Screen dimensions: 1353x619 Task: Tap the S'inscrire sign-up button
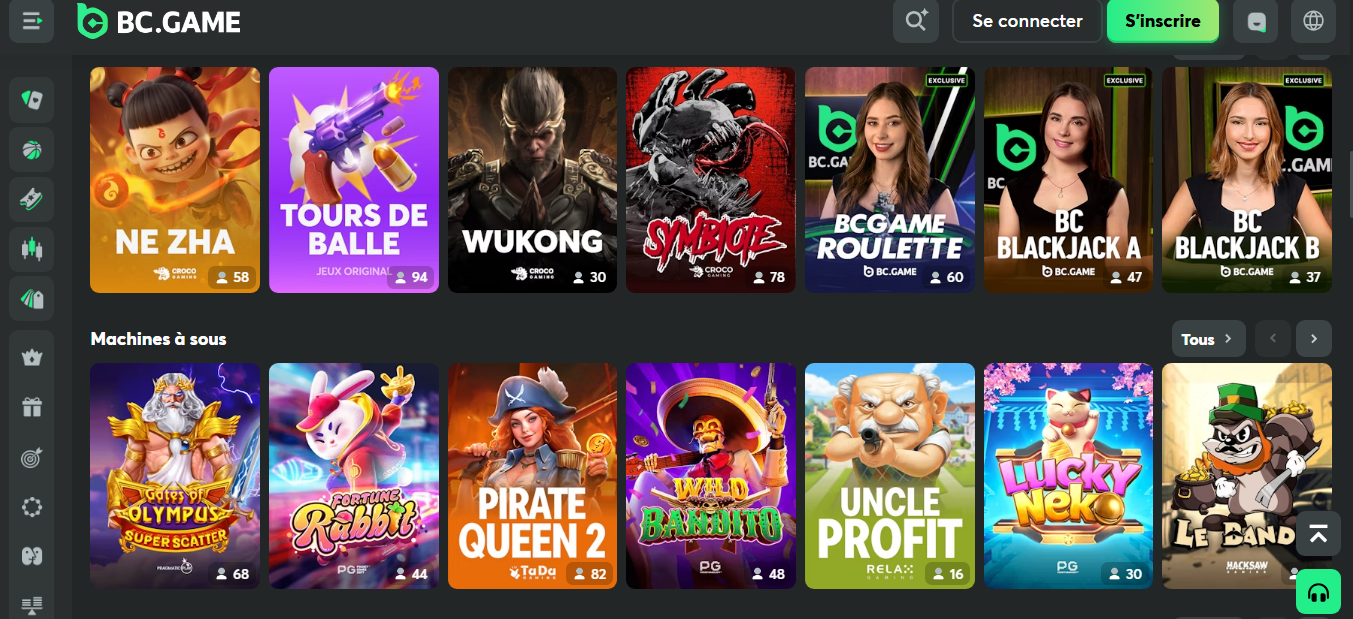(x=1162, y=21)
